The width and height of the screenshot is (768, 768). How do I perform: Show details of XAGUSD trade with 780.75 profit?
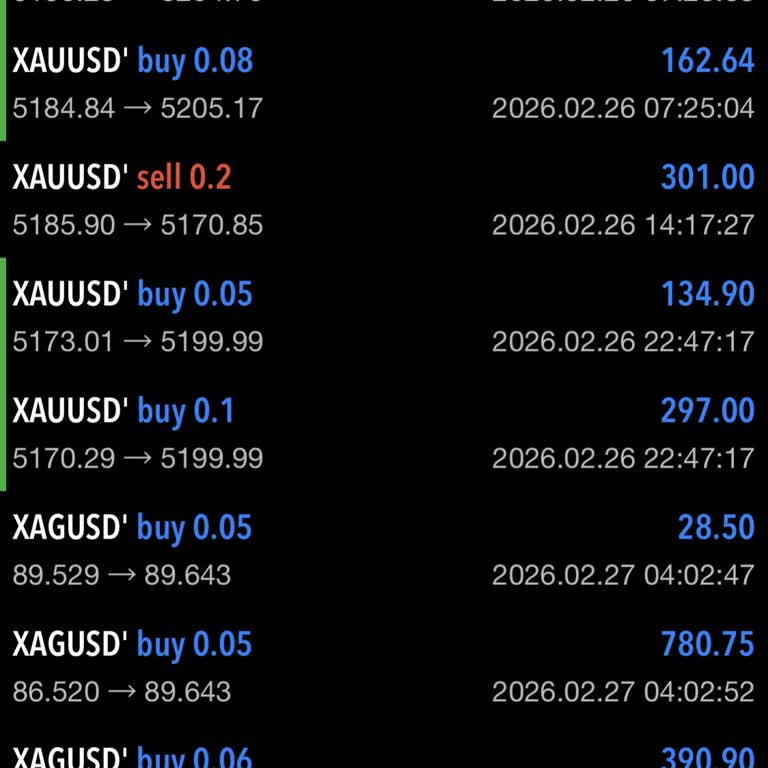click(384, 668)
